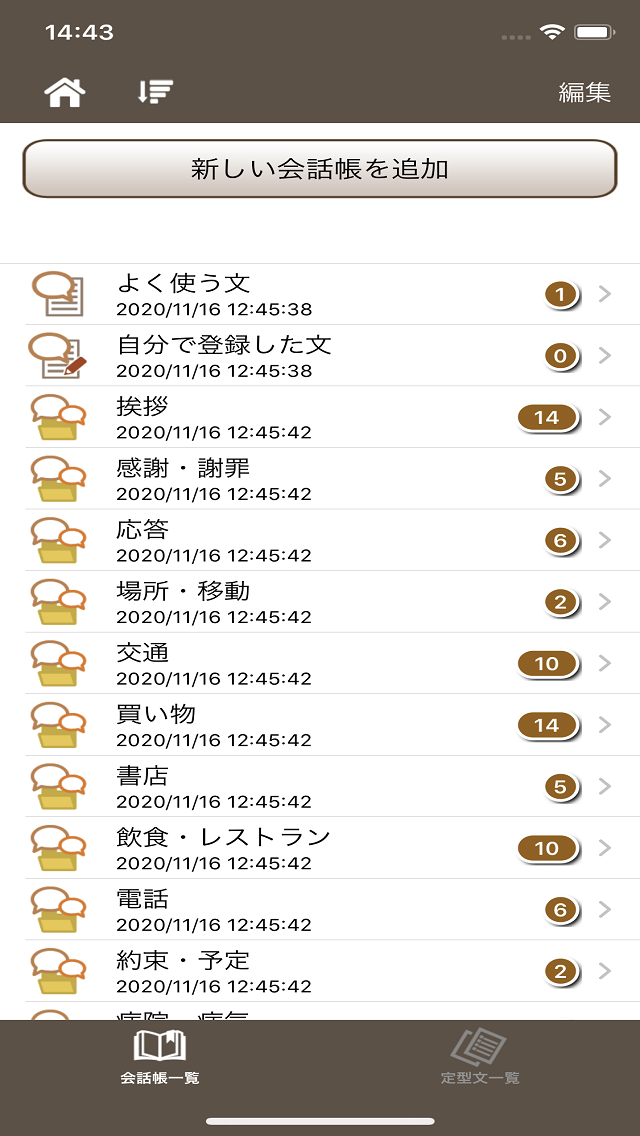Open the 書店 row
The image size is (640, 1136).
point(320,787)
